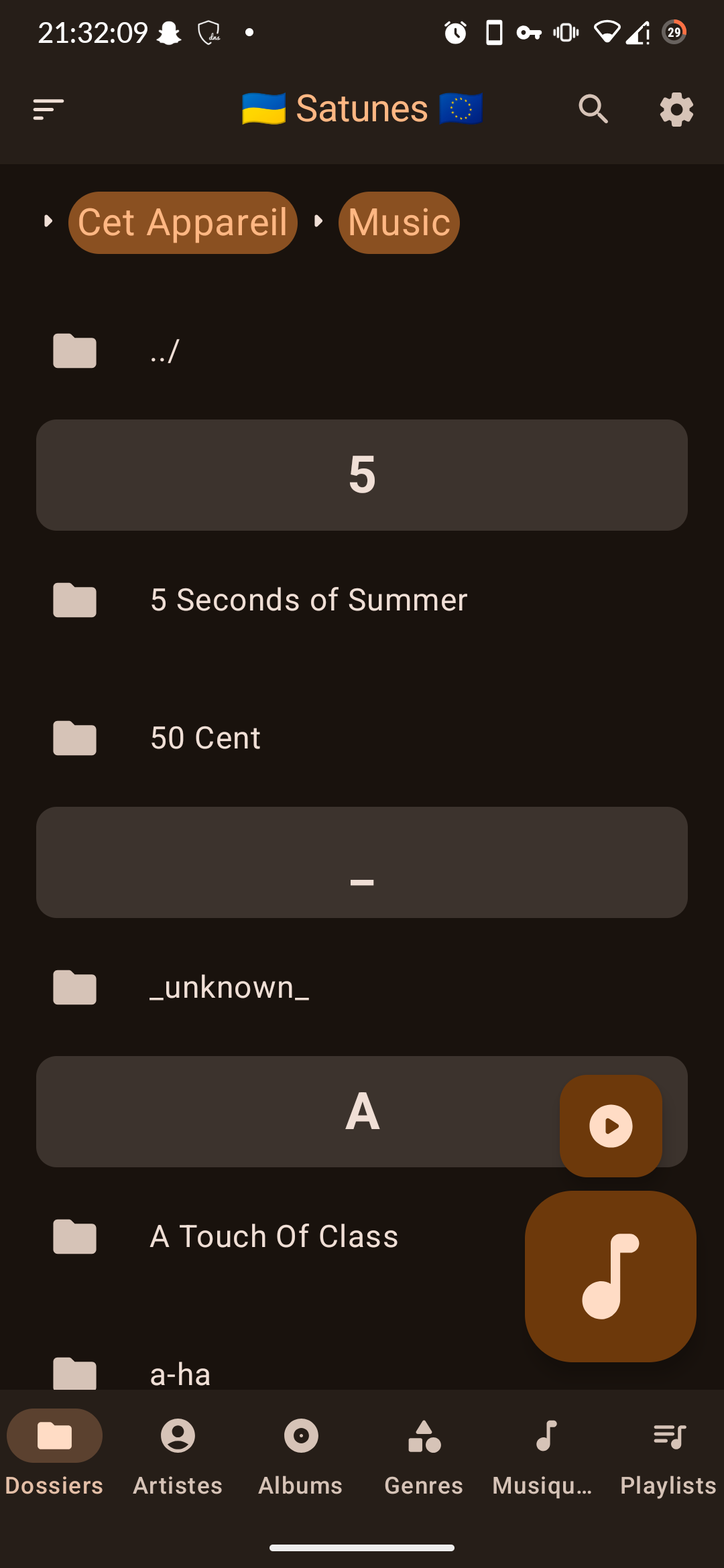Open the _unknown_ folder
The width and height of the screenshot is (724, 1568).
coord(229,987)
